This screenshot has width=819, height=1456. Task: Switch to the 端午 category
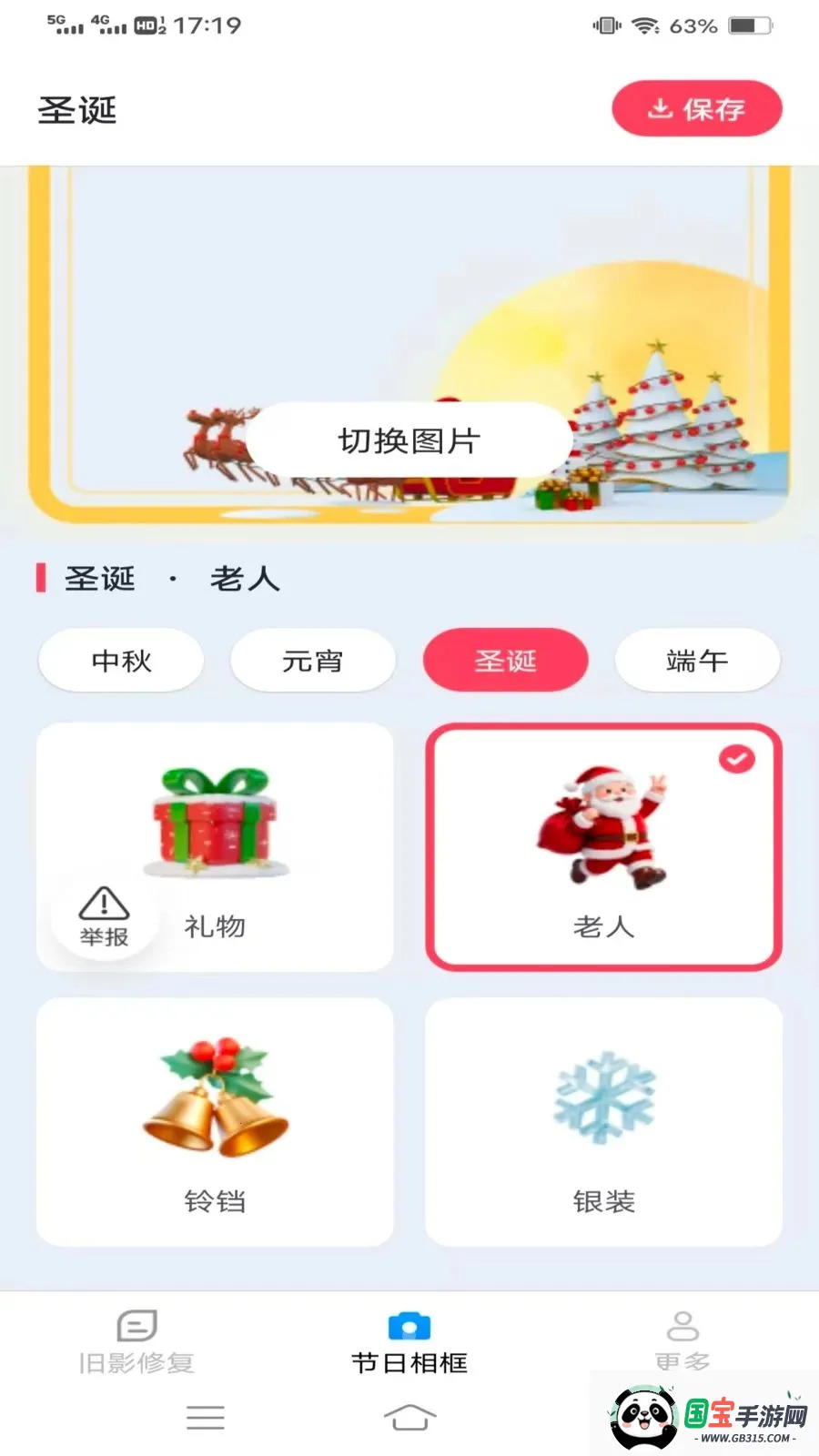(697, 661)
